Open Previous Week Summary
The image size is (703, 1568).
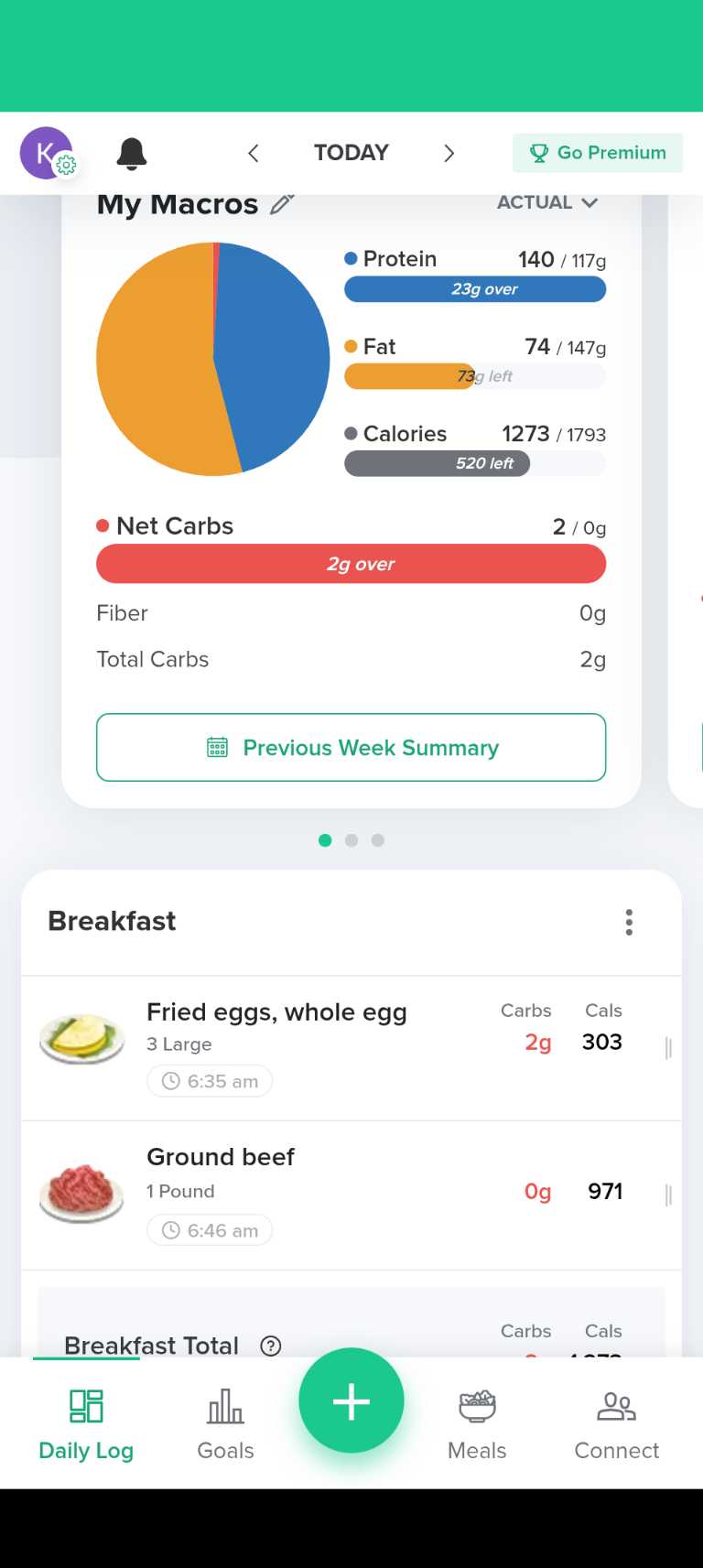tap(351, 747)
